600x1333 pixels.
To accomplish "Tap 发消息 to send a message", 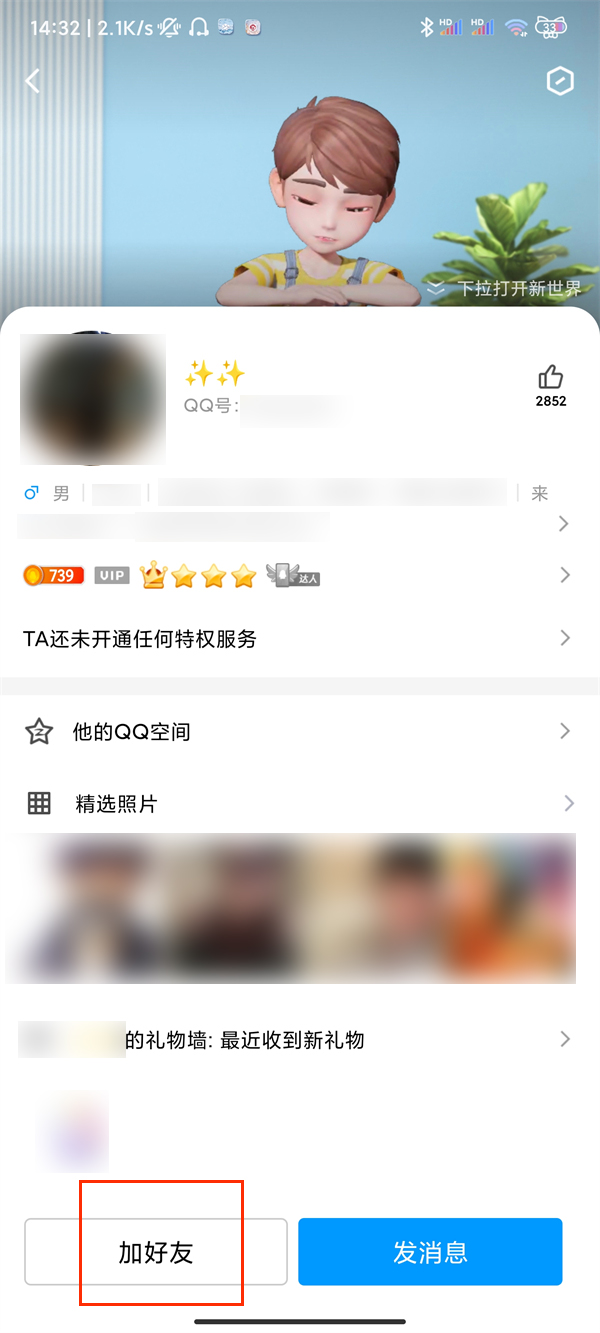I will (430, 1252).
